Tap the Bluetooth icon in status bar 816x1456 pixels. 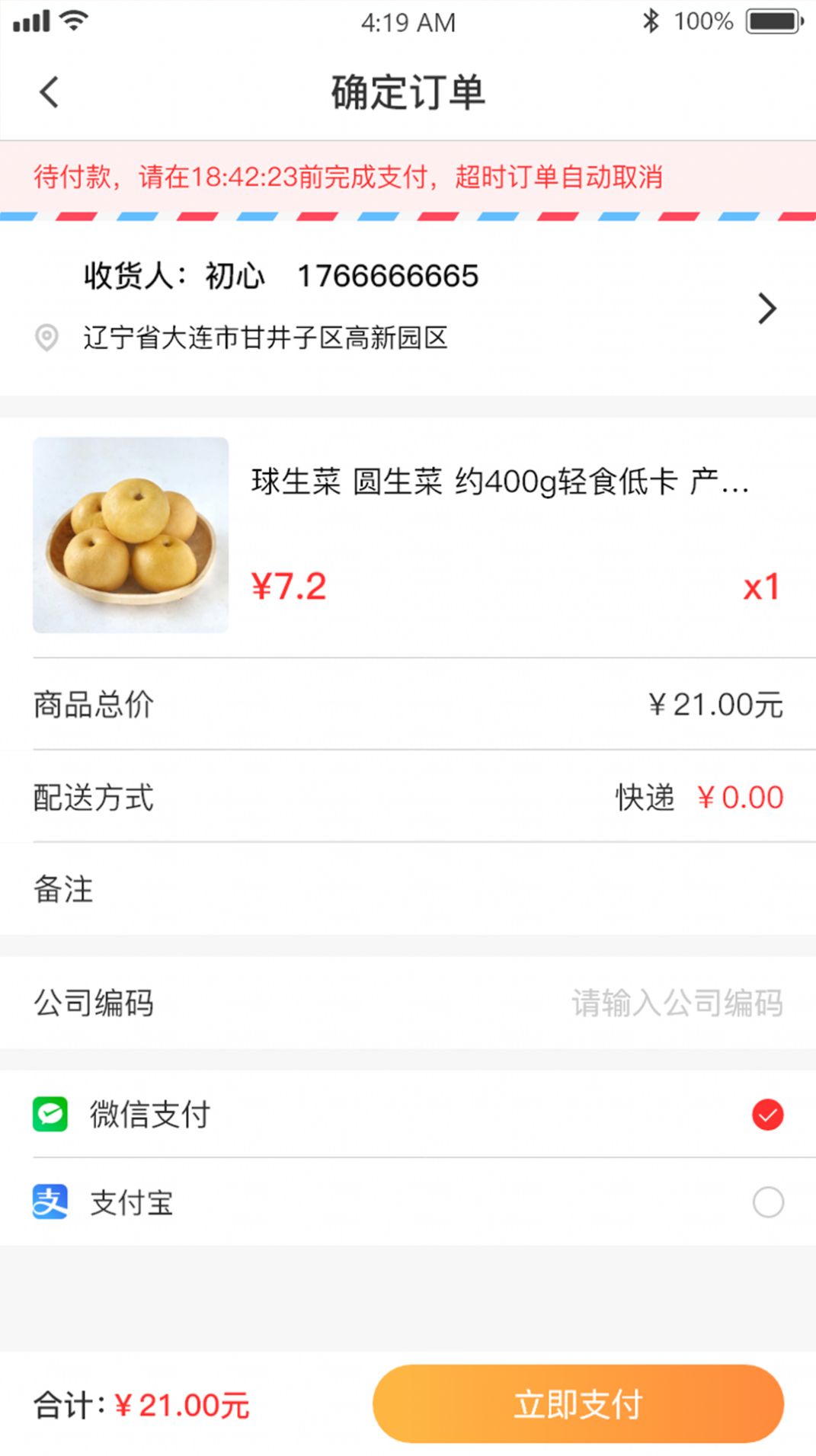(651, 21)
